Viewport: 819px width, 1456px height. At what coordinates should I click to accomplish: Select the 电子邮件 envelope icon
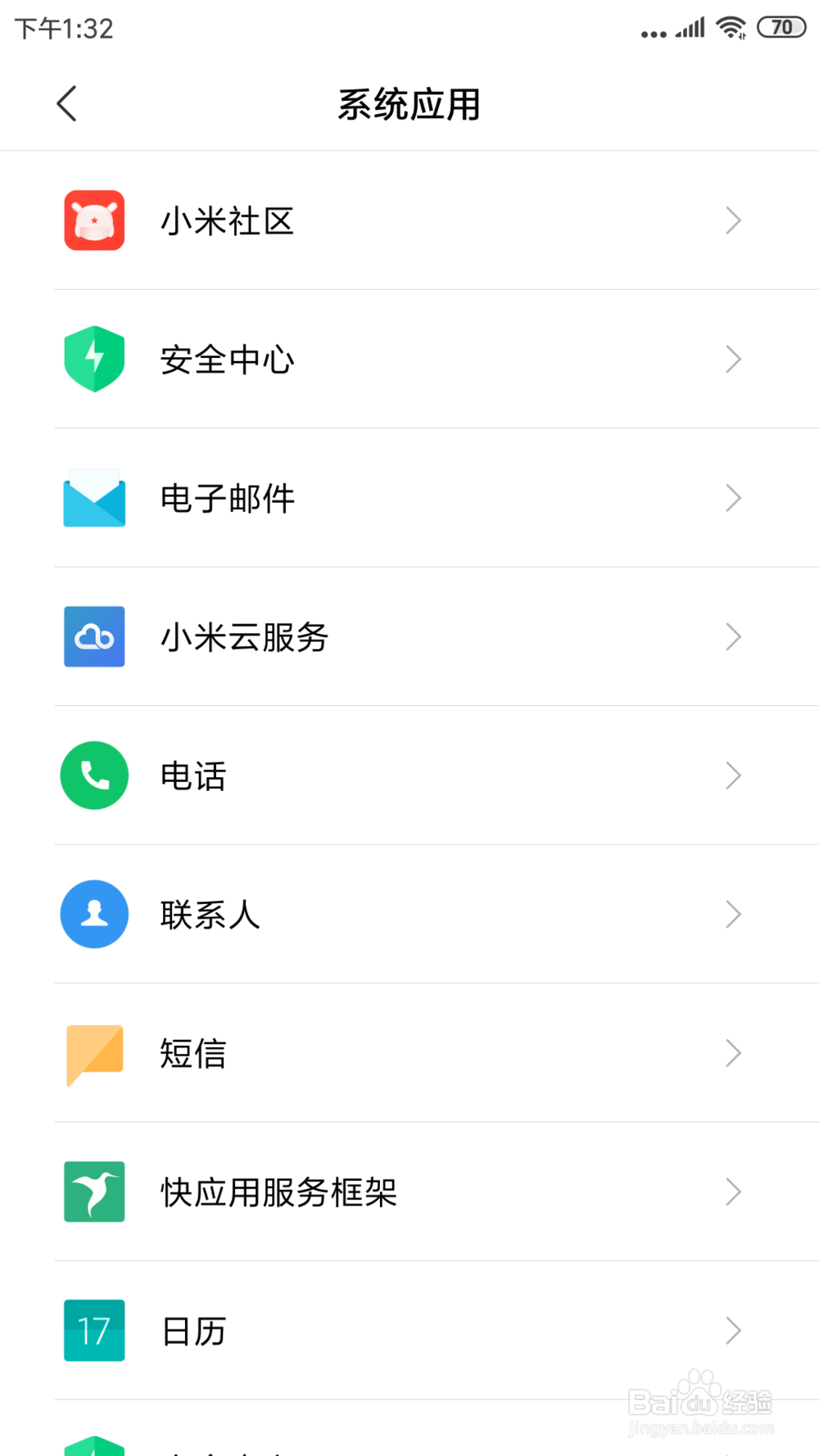point(93,498)
